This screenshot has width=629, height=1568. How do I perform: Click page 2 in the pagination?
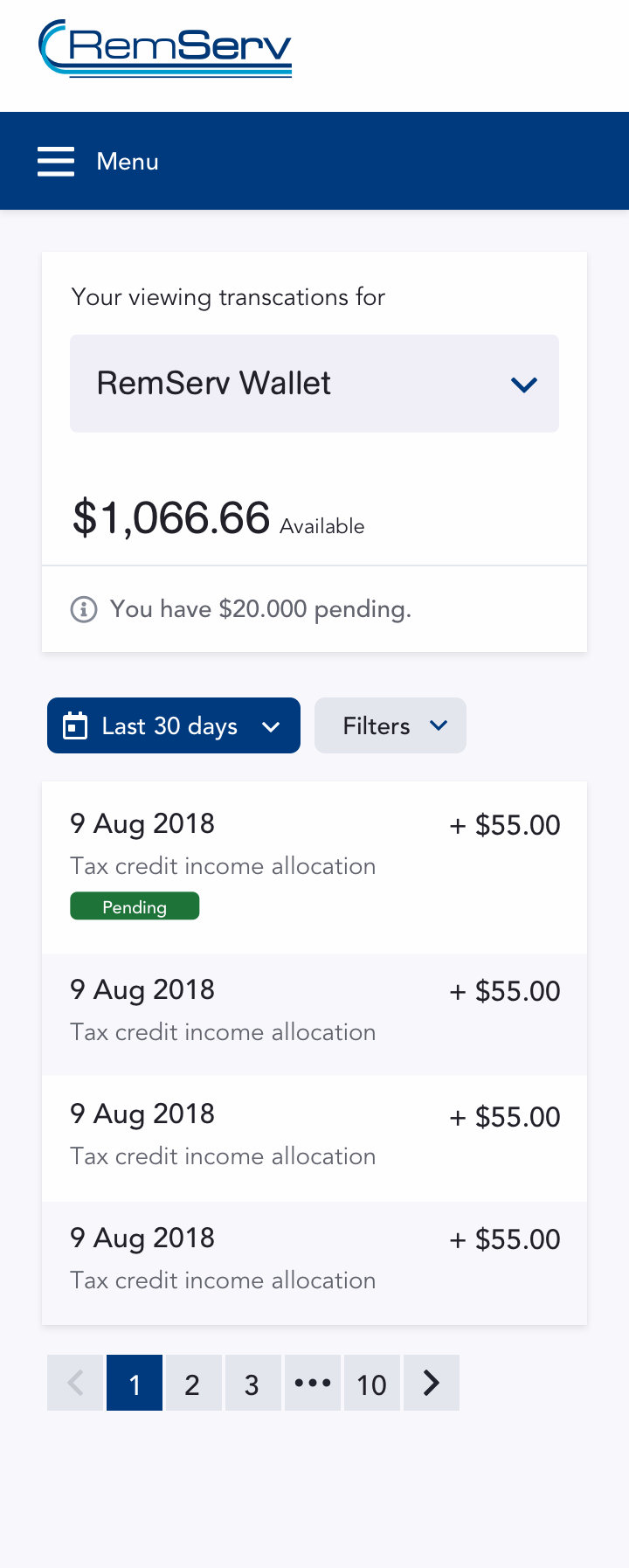193,1383
